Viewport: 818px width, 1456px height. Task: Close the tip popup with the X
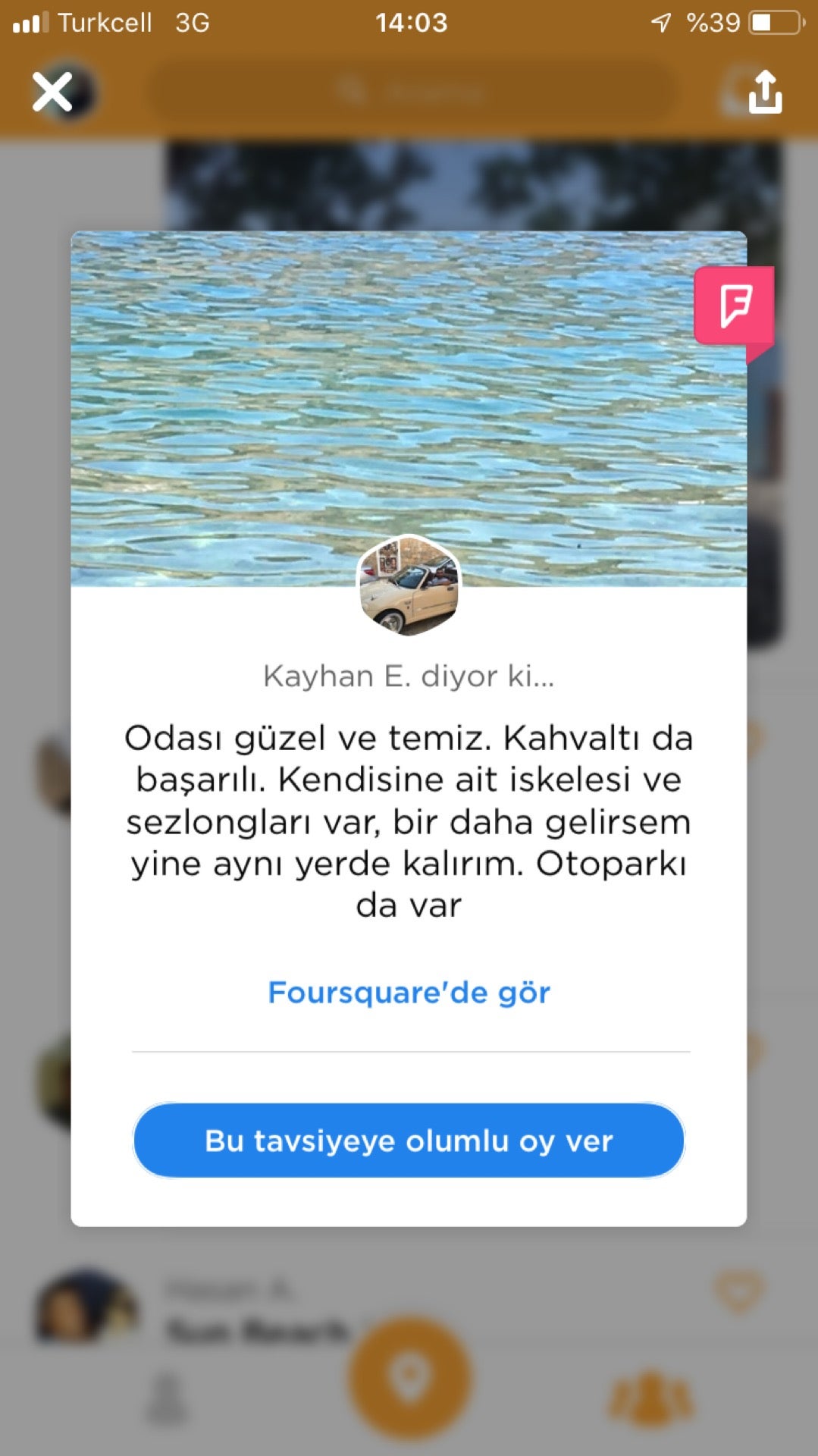[52, 92]
